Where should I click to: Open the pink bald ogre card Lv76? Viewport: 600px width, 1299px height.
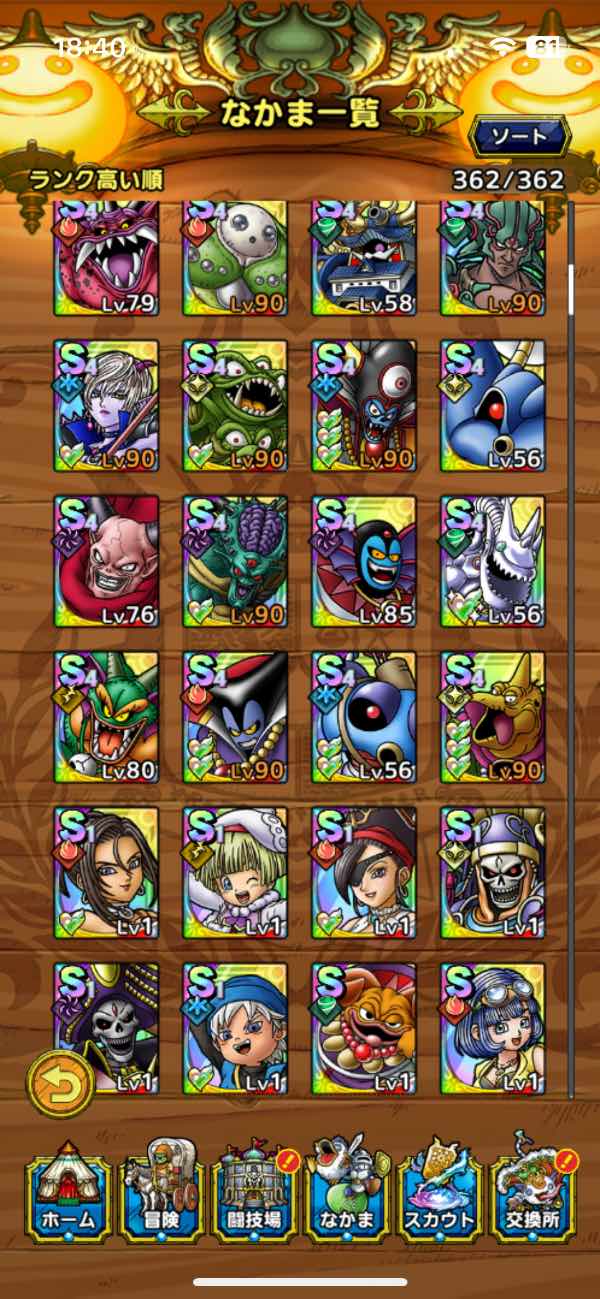(x=107, y=561)
